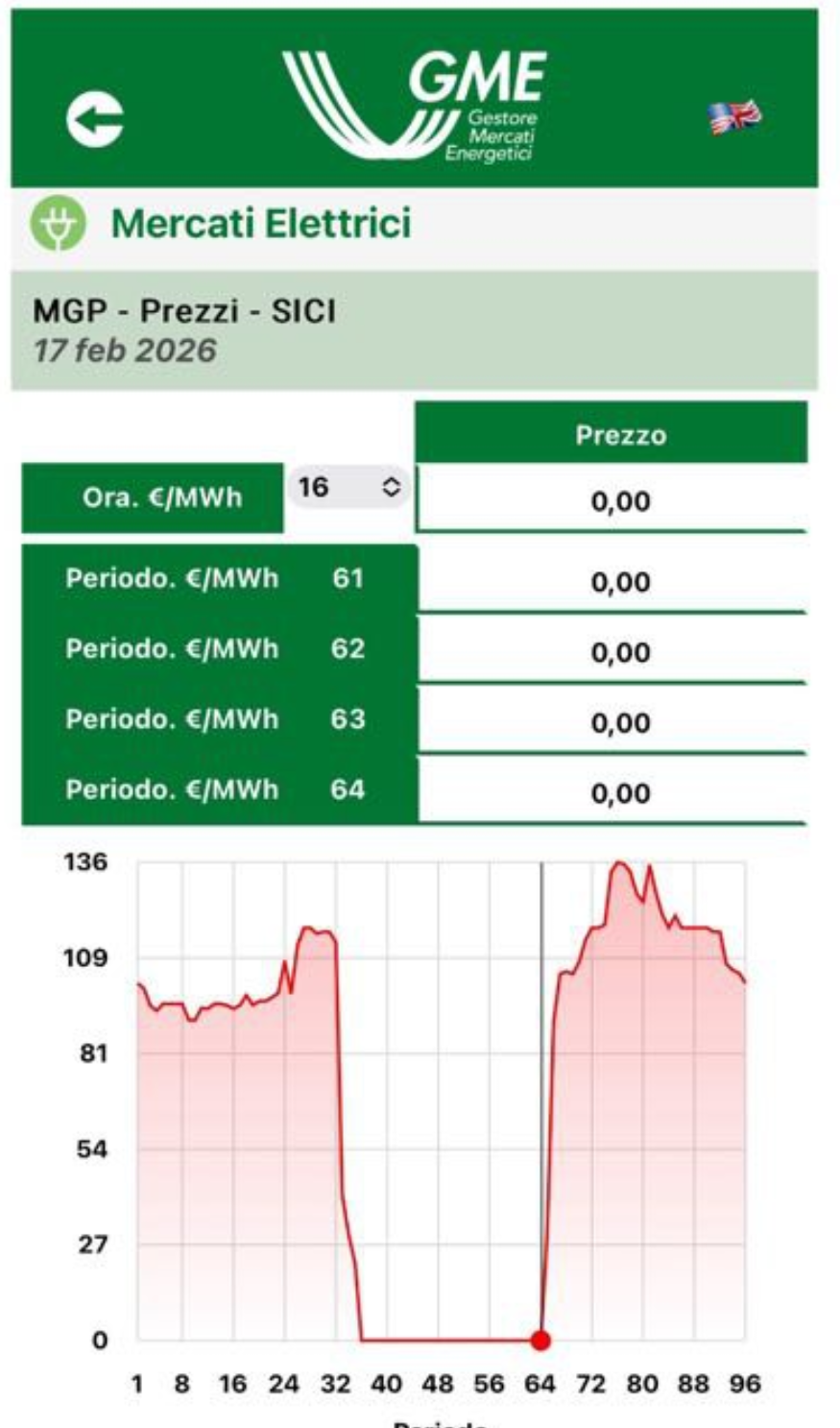Screen dimensions: 840x1428
Task: Open the hour dropdown showing 16
Action: point(348,488)
